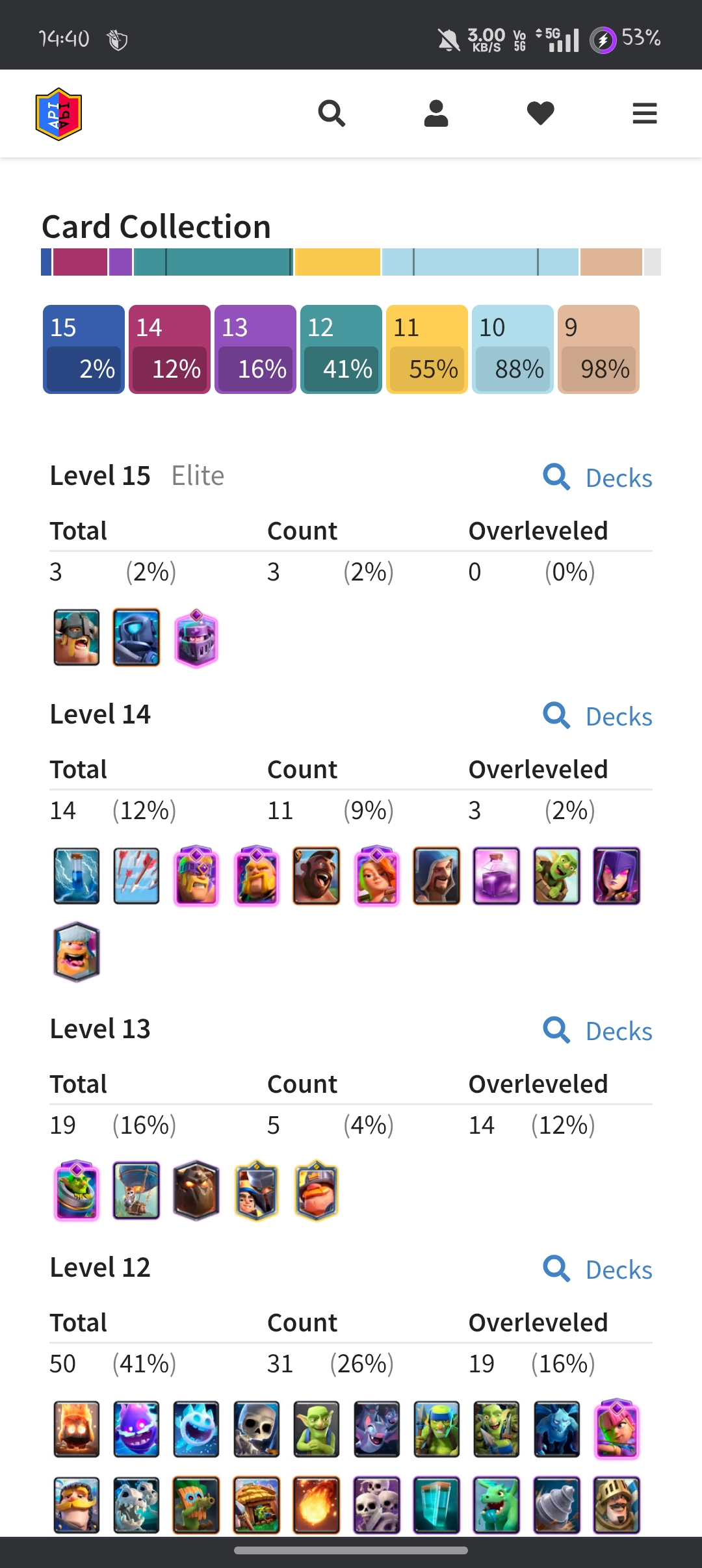Viewport: 702px width, 1568px height.
Task: Open Decks link for Level 14
Action: point(598,716)
